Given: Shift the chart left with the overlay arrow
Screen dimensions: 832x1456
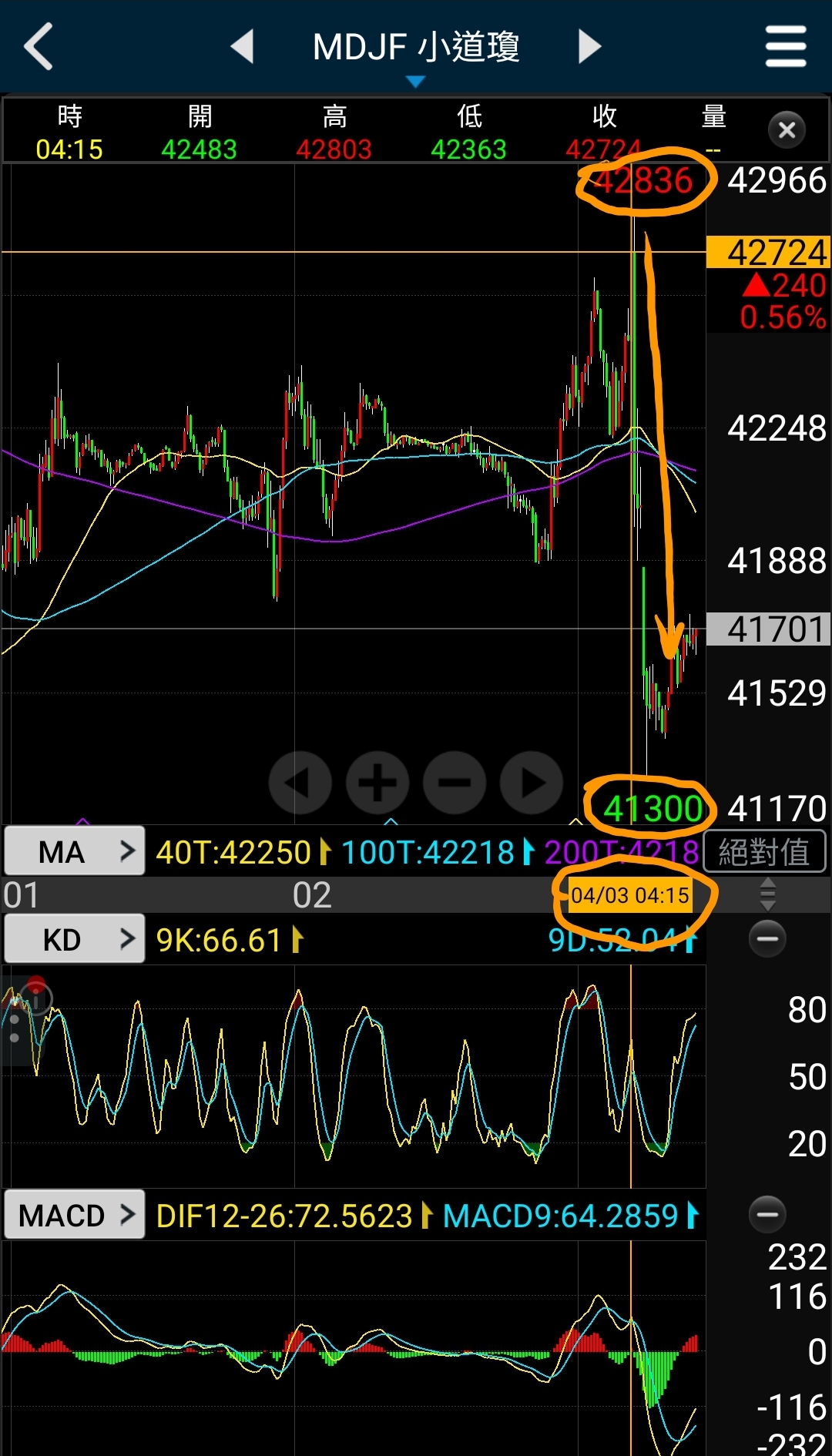Looking at the screenshot, I should tap(300, 783).
